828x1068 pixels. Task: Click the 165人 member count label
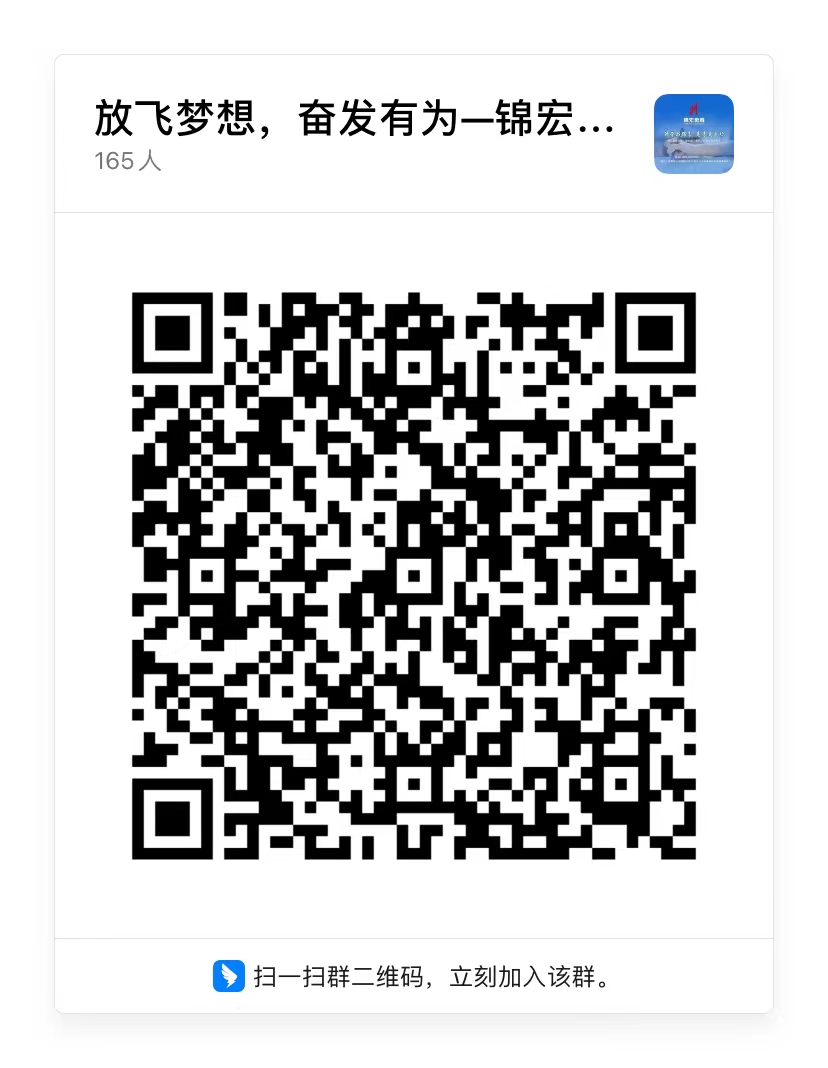pos(127,161)
